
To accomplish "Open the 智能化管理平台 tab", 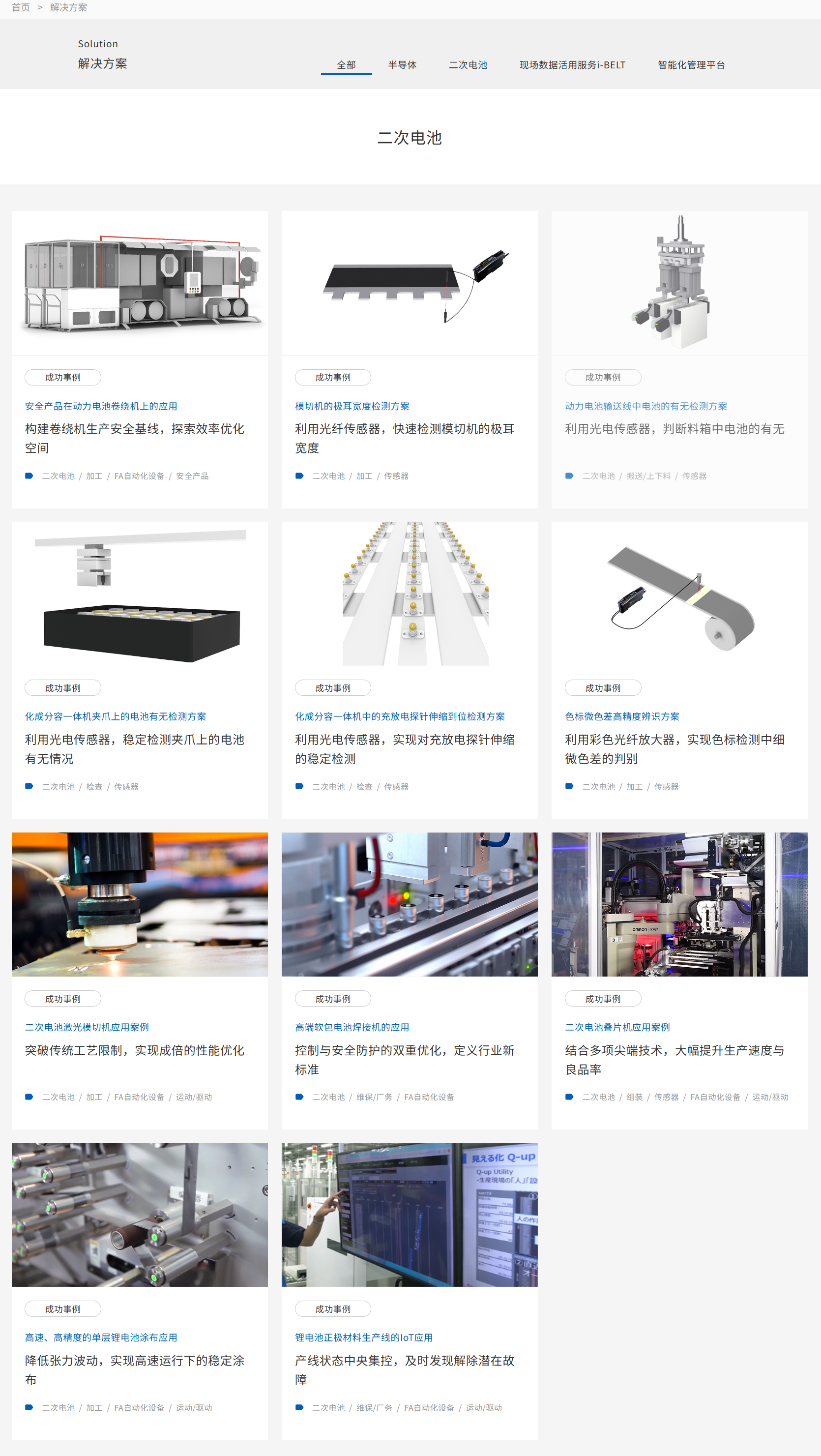I will pyautogui.click(x=691, y=65).
